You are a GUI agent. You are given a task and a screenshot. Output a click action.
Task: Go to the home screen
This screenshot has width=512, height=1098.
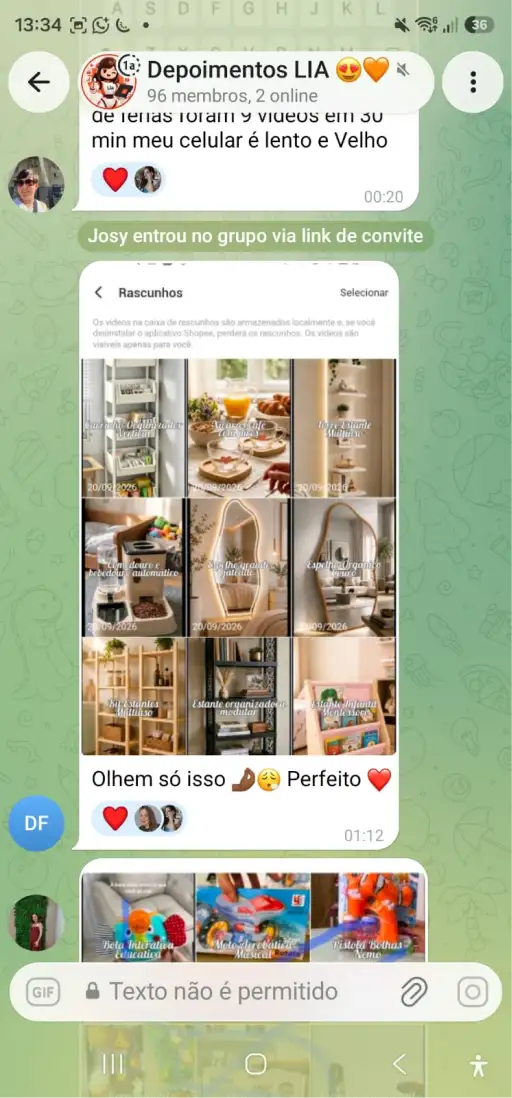coord(256,1064)
